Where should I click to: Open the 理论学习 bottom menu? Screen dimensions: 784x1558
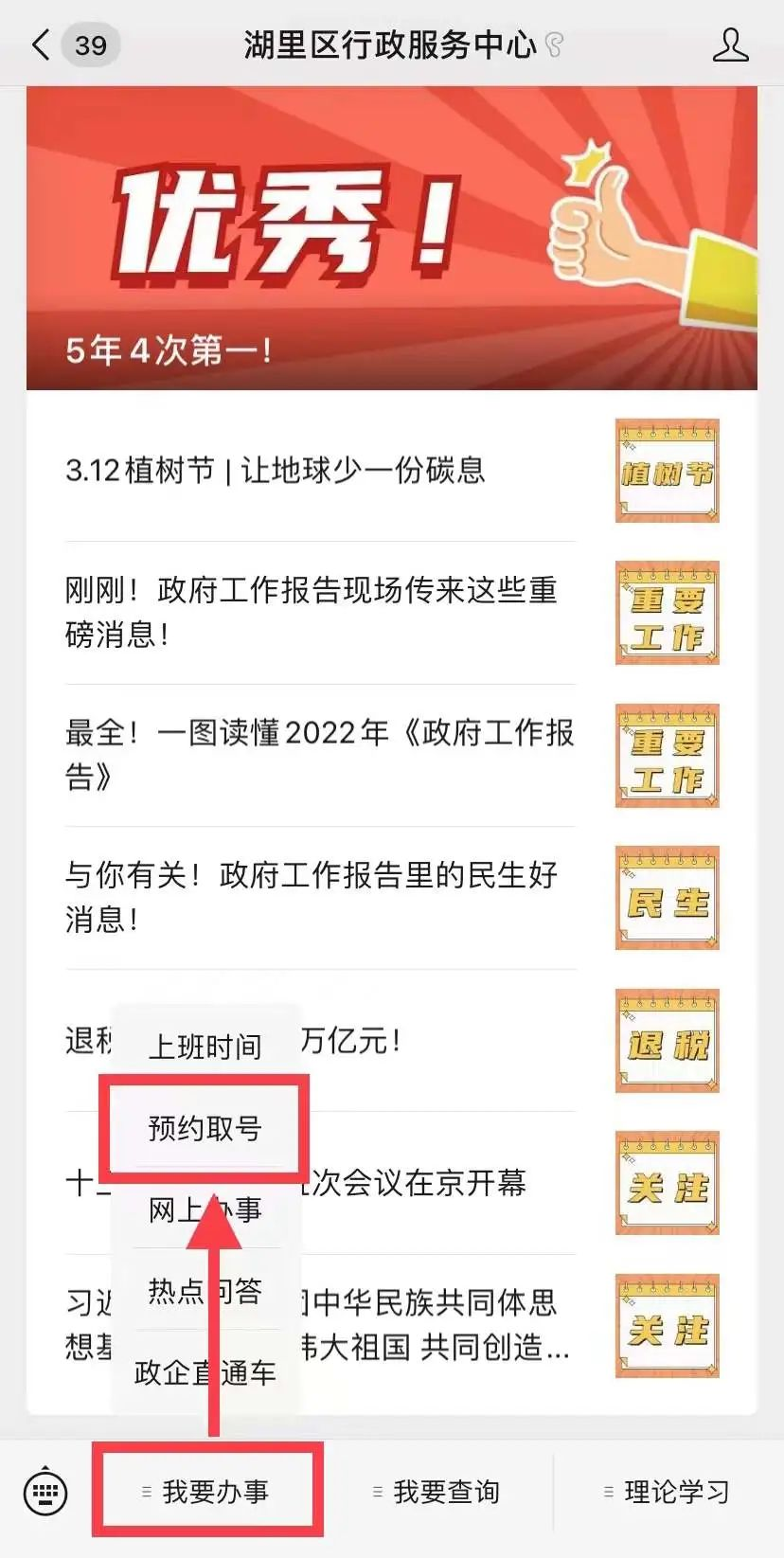tap(668, 1493)
